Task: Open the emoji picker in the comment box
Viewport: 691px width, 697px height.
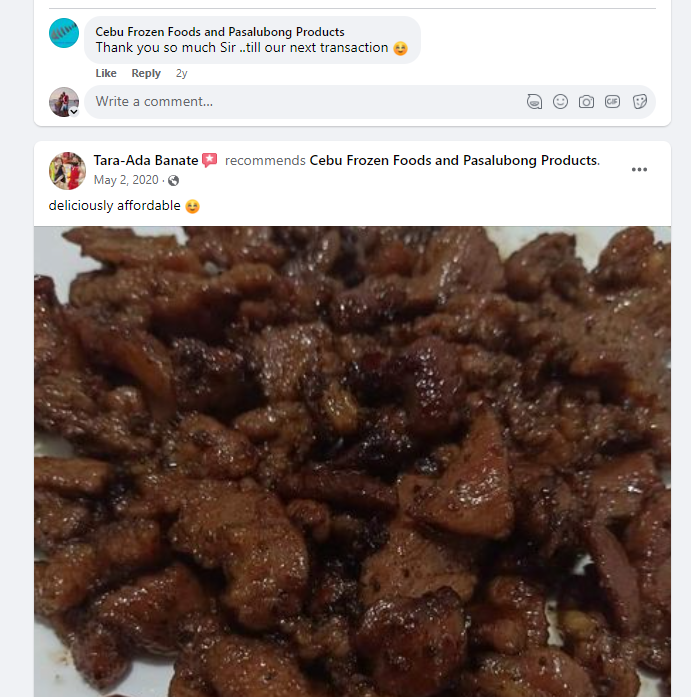Action: click(561, 101)
